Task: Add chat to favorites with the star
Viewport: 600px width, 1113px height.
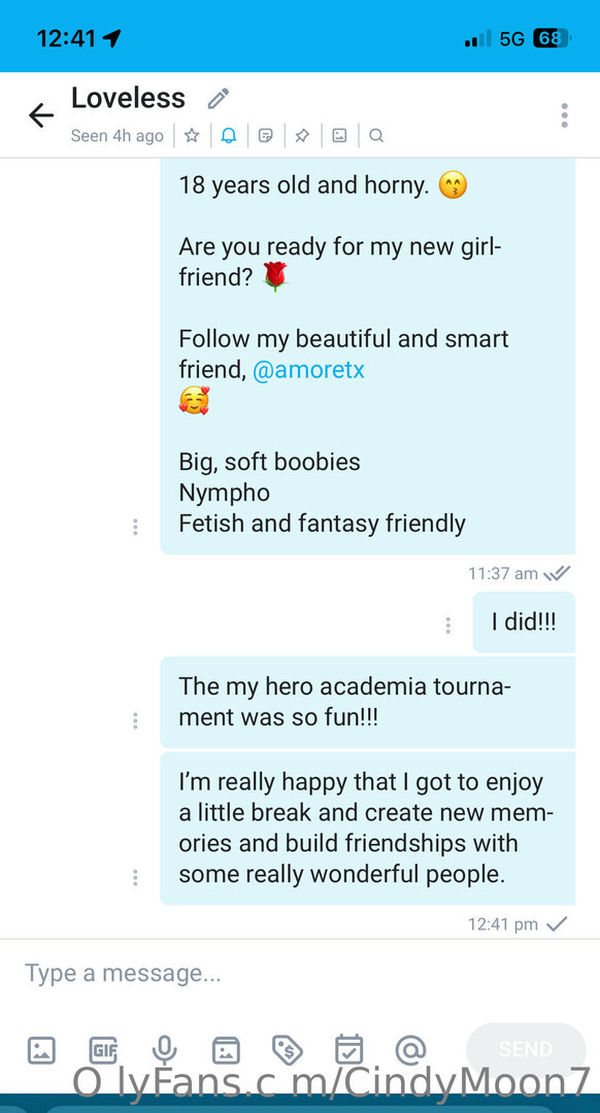Action: coord(191,136)
